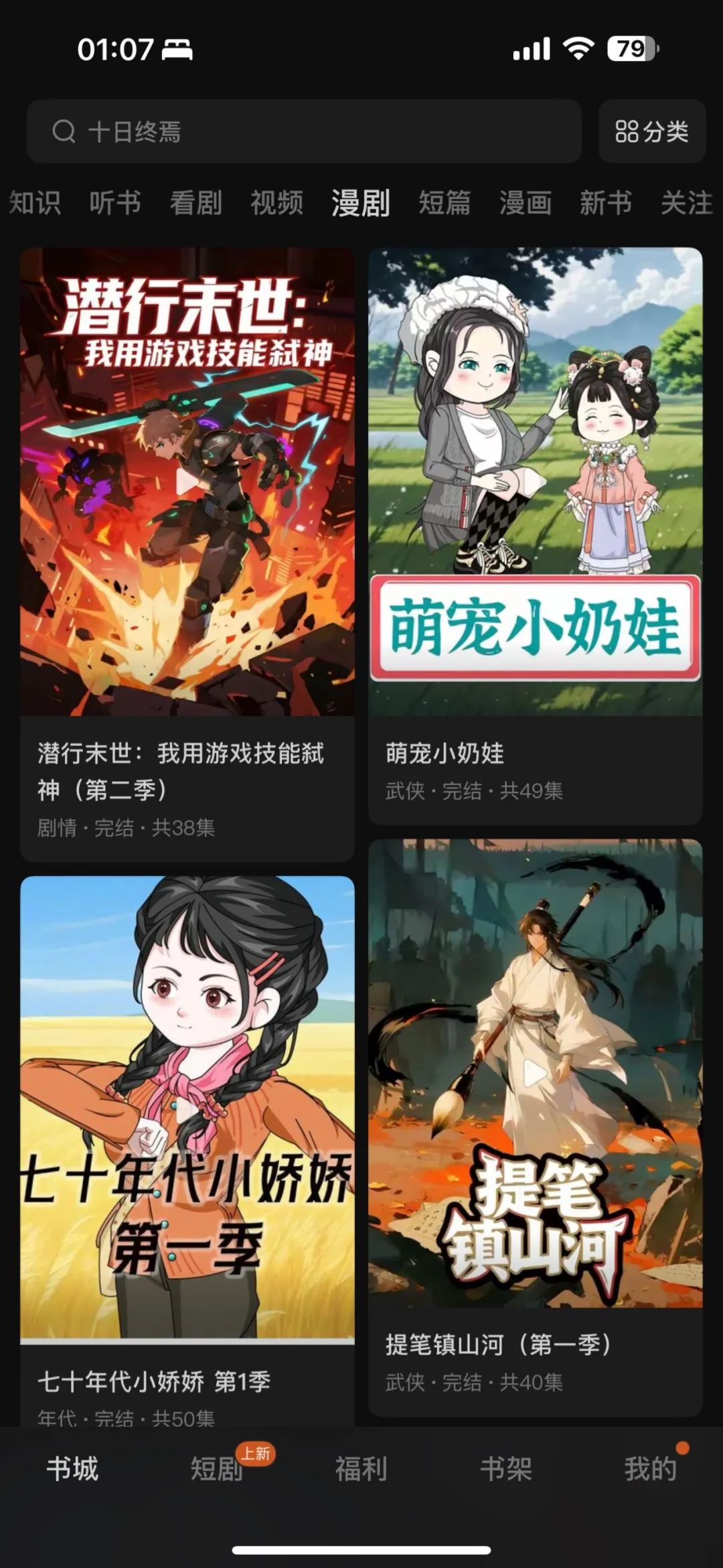Go to 书架 in bottom navigation

pyautogui.click(x=506, y=1468)
